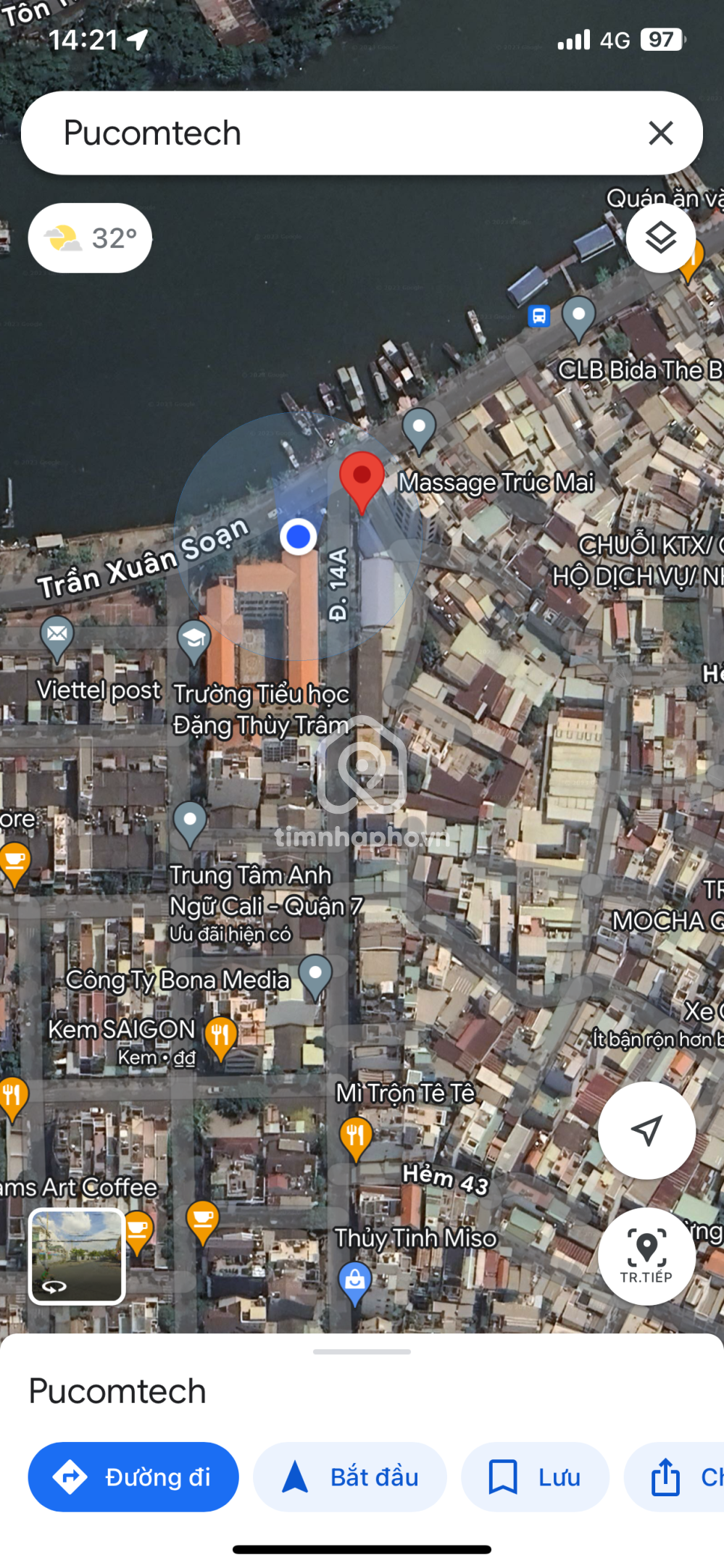Clear the Pucomtech search query
Image resolution: width=724 pixels, height=1568 pixels.
point(660,133)
